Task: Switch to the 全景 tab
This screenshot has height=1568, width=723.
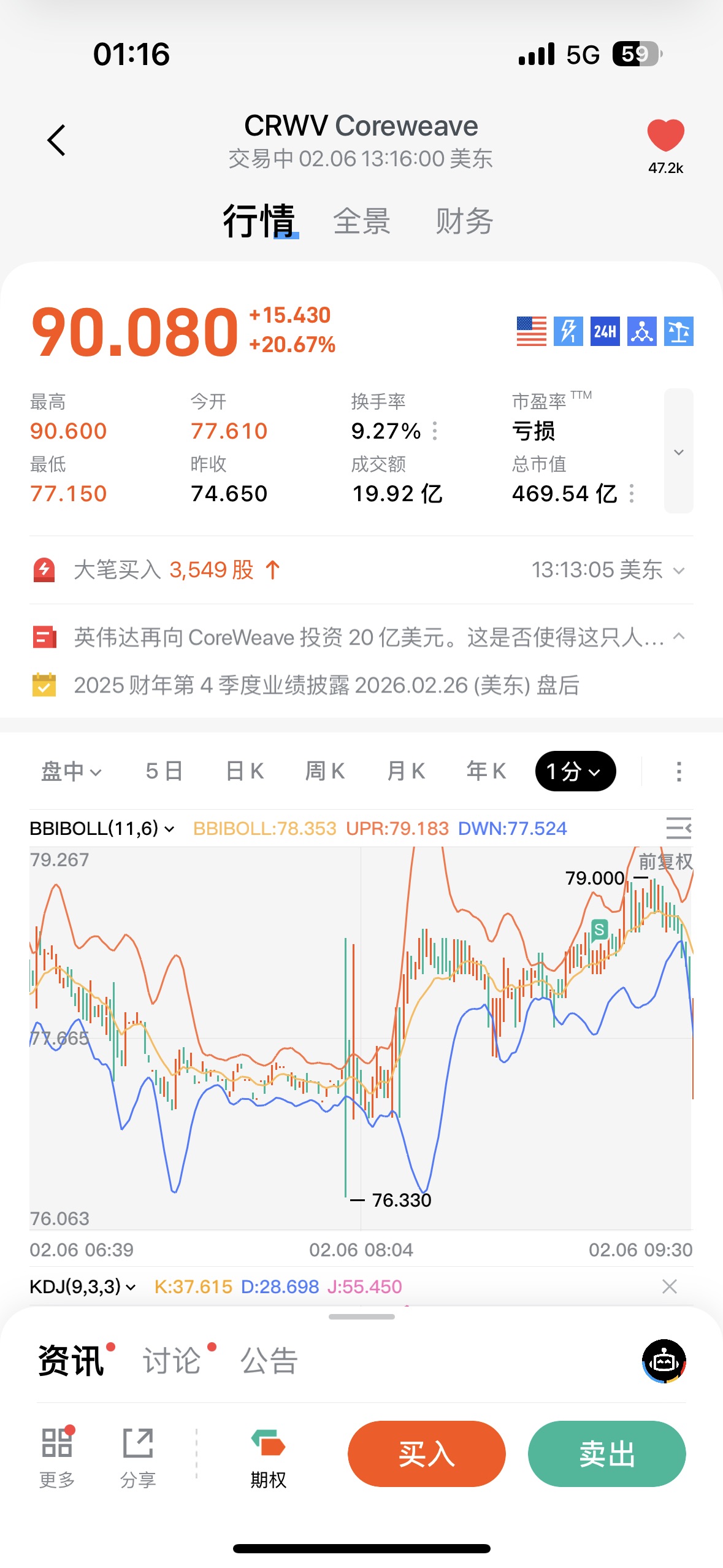Action: 361,221
